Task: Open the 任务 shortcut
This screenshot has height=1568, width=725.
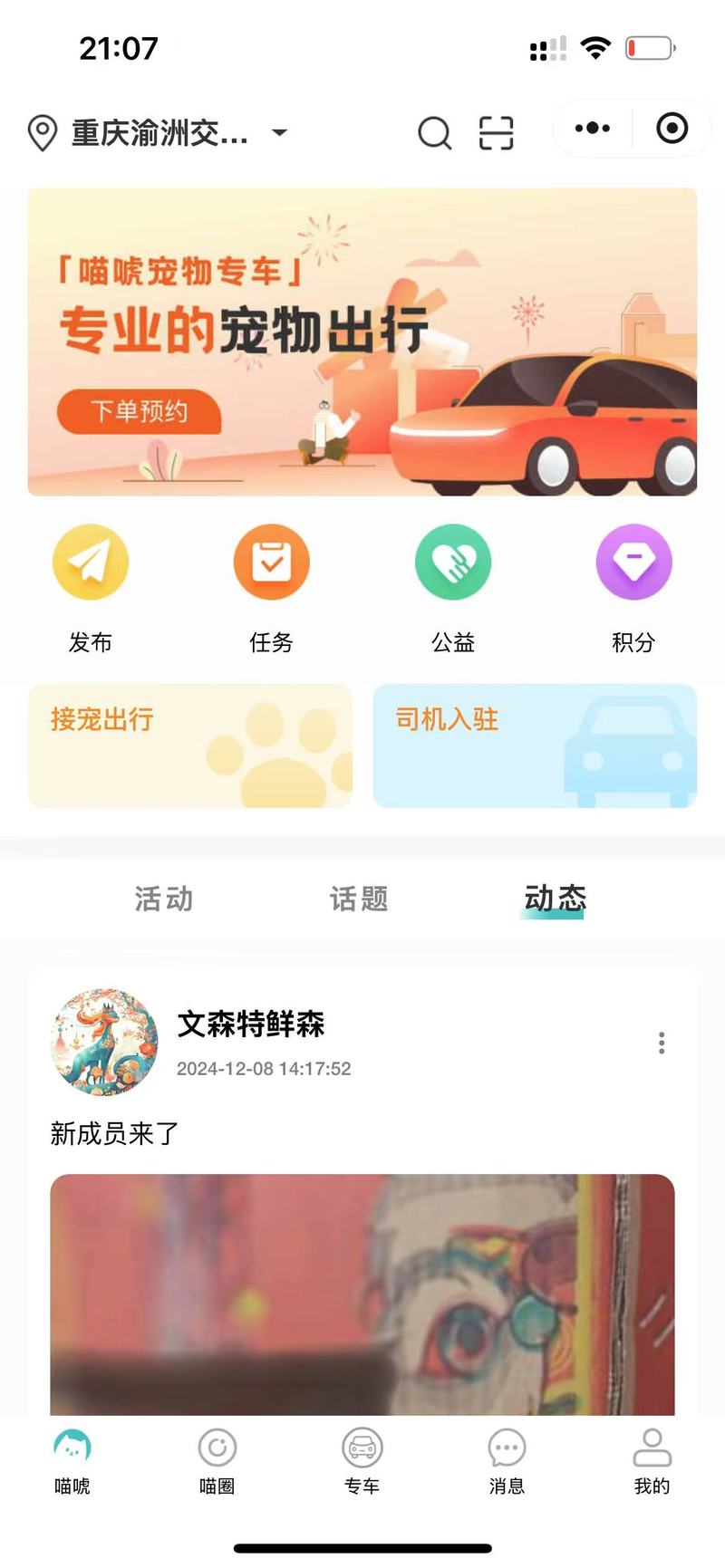Action: (x=272, y=563)
